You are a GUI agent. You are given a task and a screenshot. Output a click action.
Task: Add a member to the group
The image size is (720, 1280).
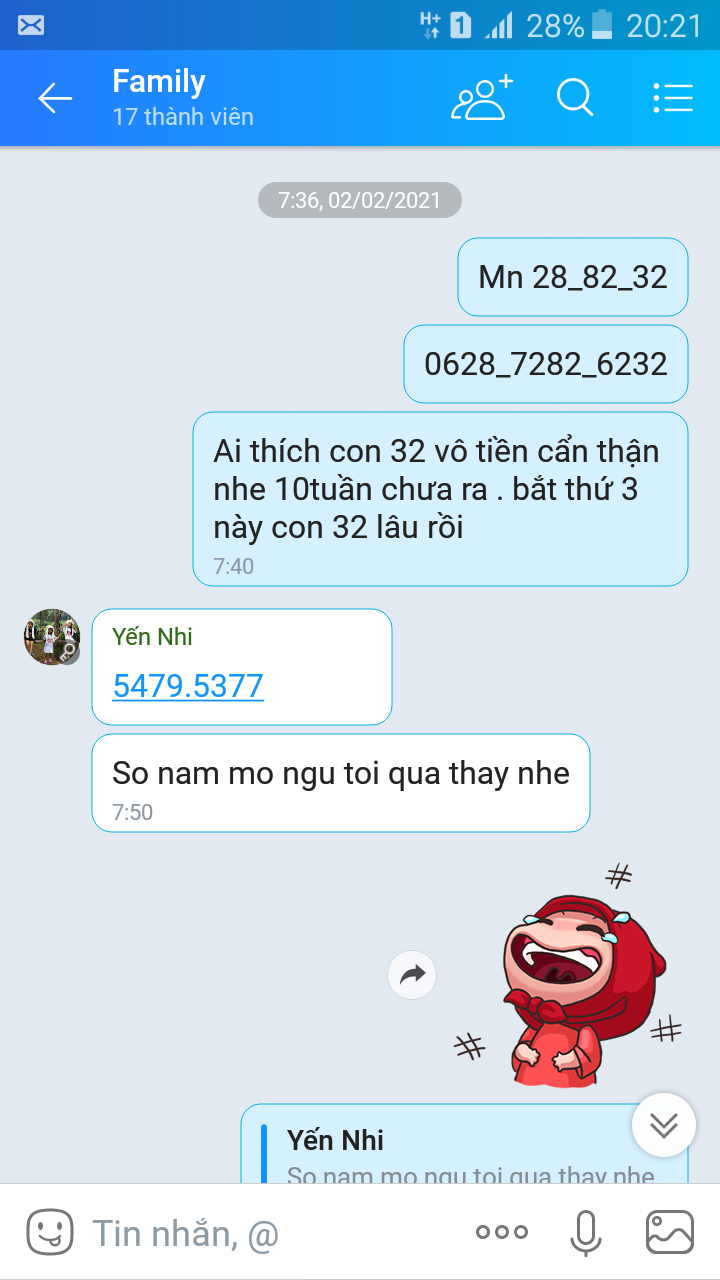[x=481, y=98]
